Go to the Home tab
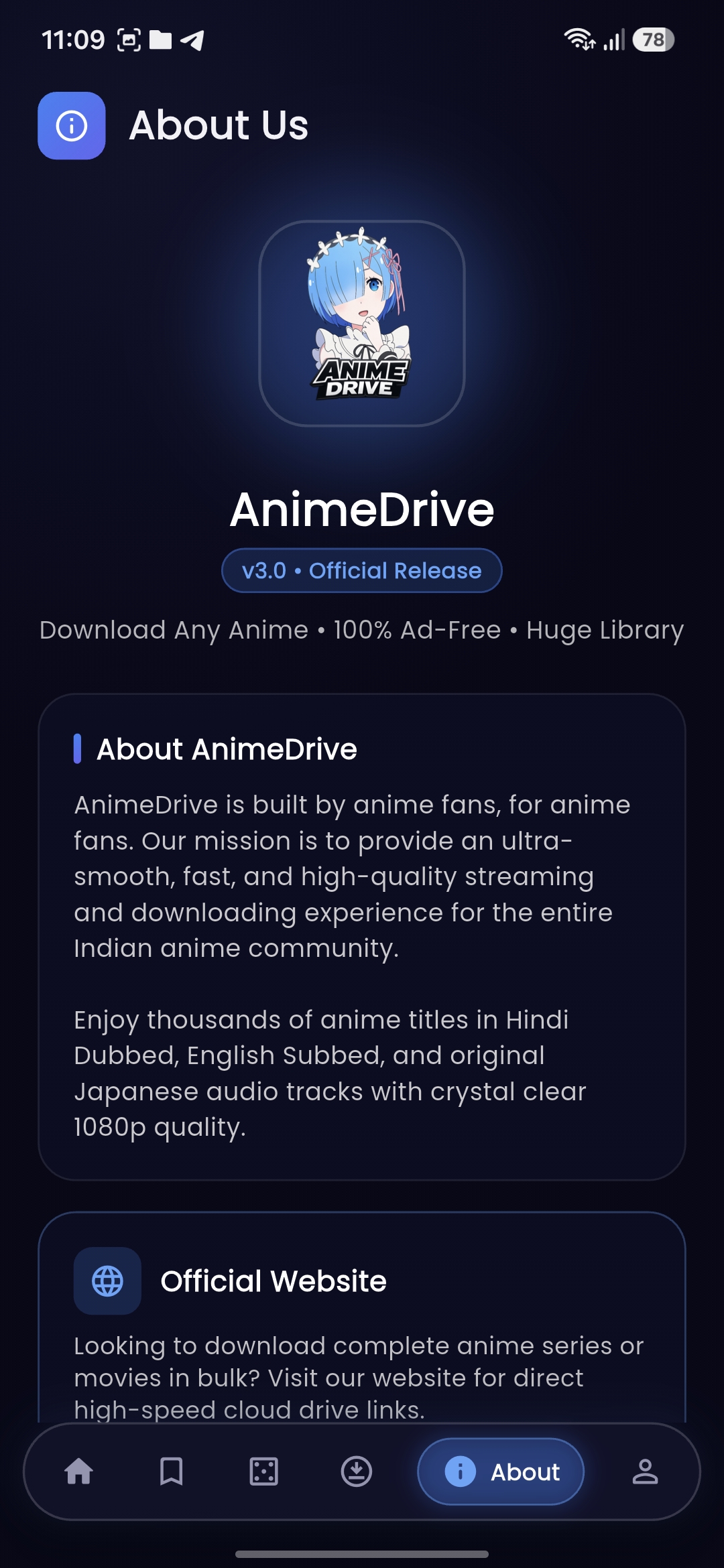 click(79, 1472)
